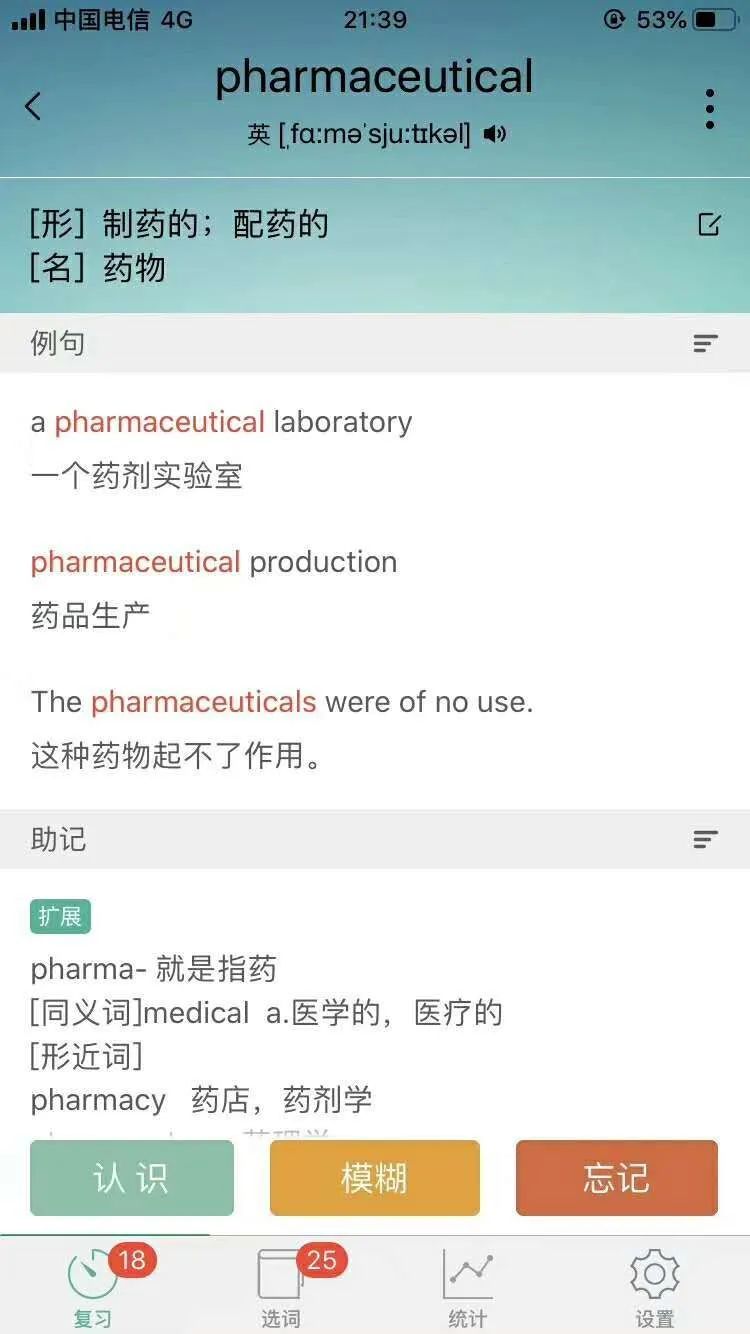
Task: Go back using the top-left arrow
Action: (33, 106)
